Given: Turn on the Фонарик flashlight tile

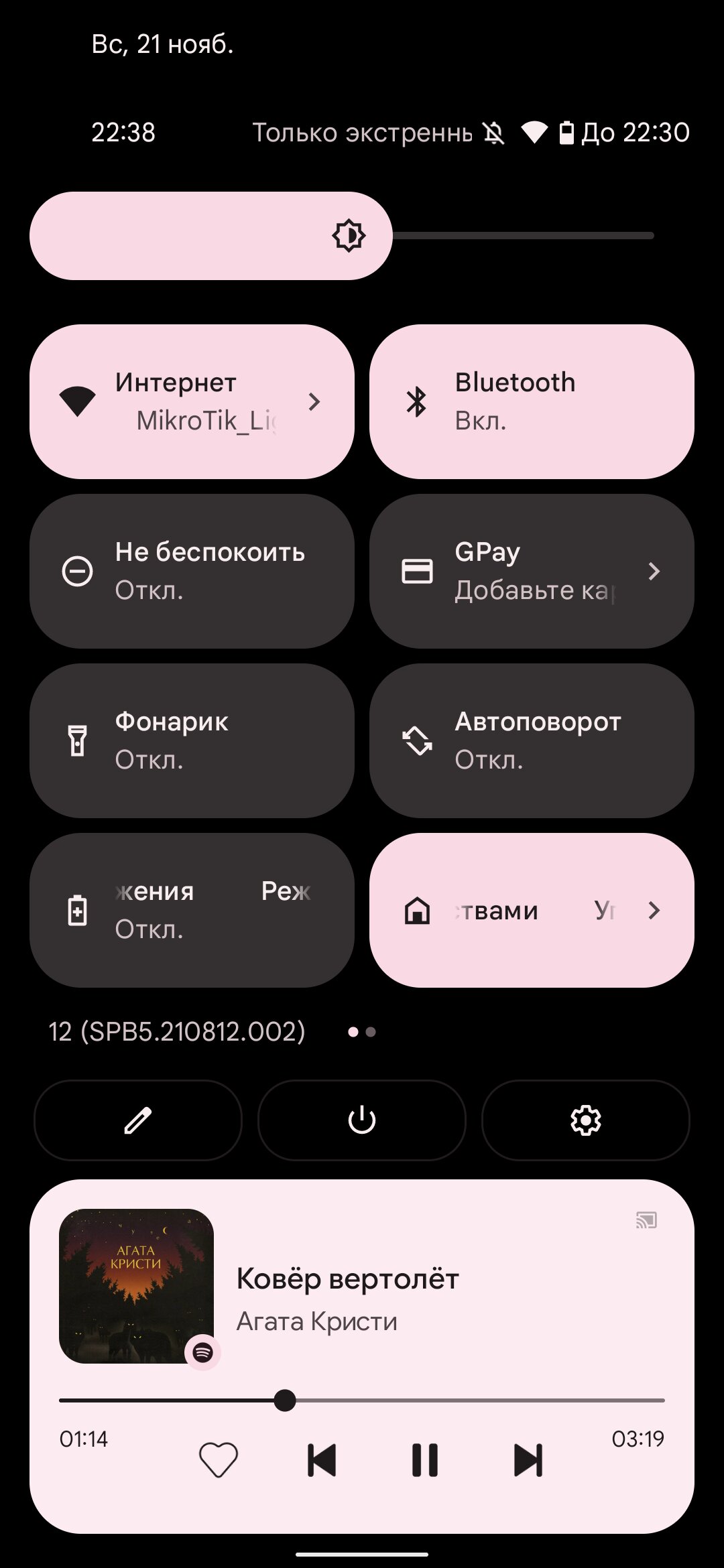Looking at the screenshot, I should (x=192, y=740).
